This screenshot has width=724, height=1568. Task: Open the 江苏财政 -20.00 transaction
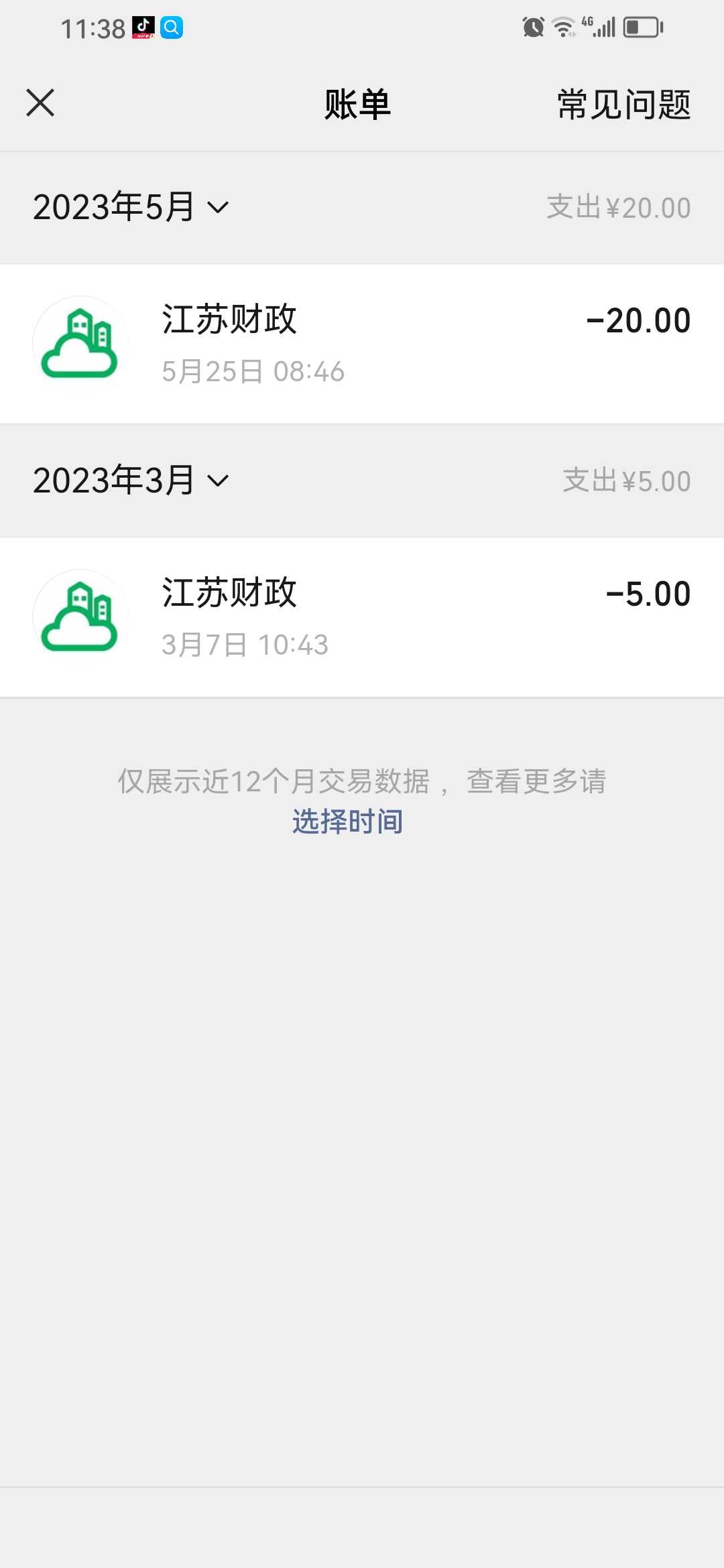(x=362, y=344)
